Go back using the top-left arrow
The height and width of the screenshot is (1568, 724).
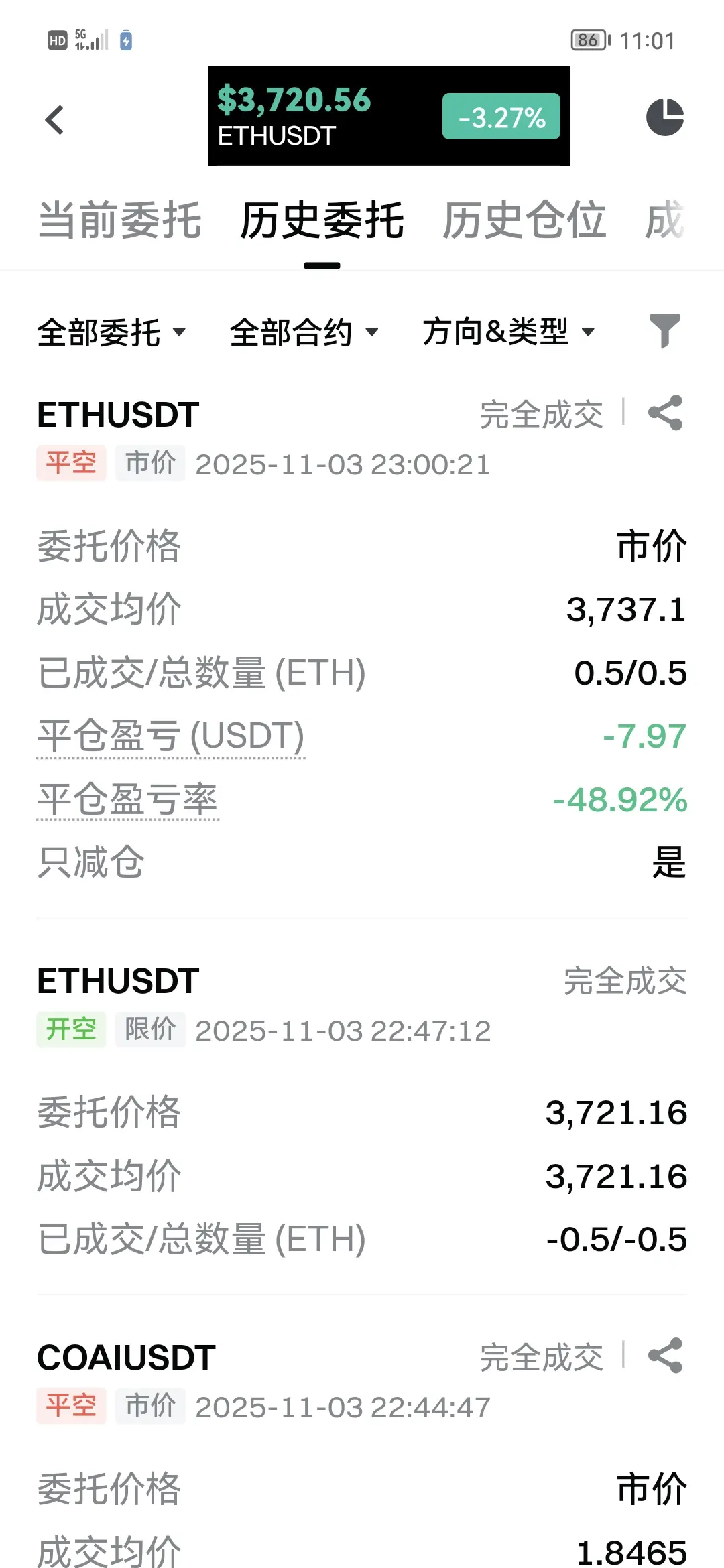(55, 120)
